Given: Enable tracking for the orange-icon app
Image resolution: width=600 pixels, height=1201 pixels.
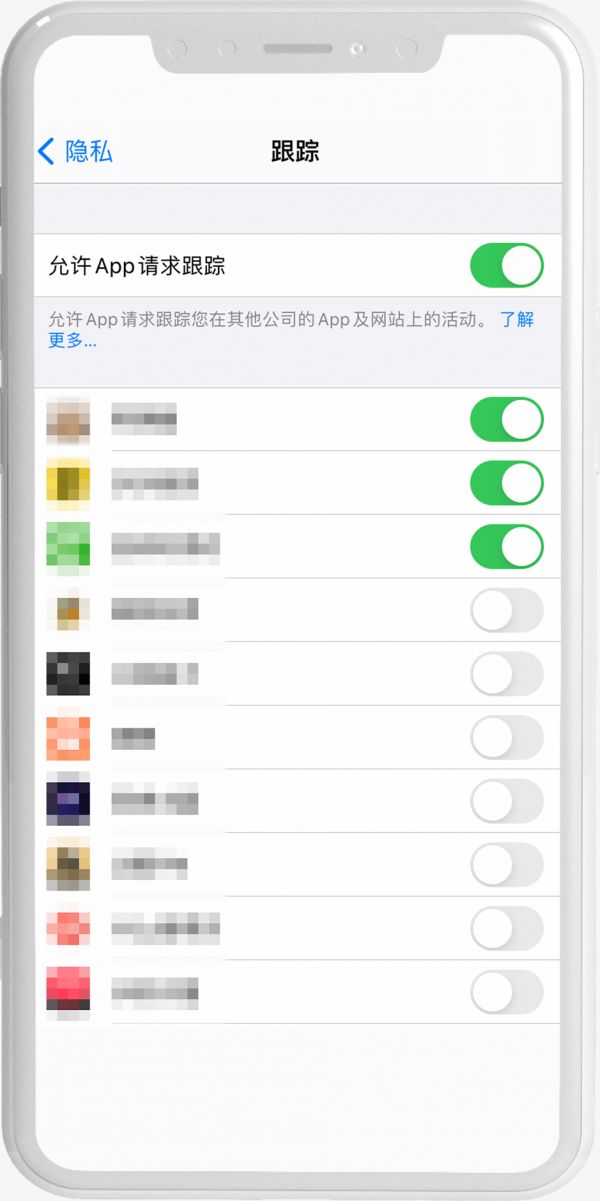Looking at the screenshot, I should [506, 738].
